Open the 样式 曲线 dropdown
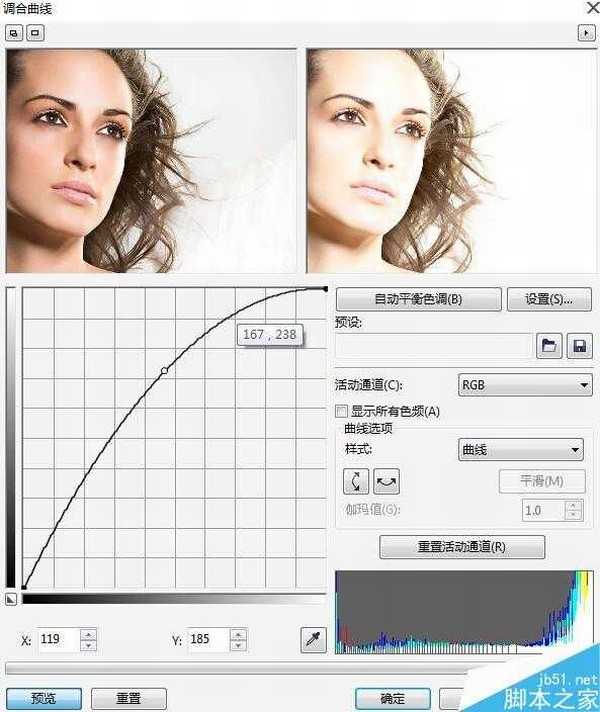Viewport: 600px width, 712px height. pyautogui.click(x=519, y=450)
